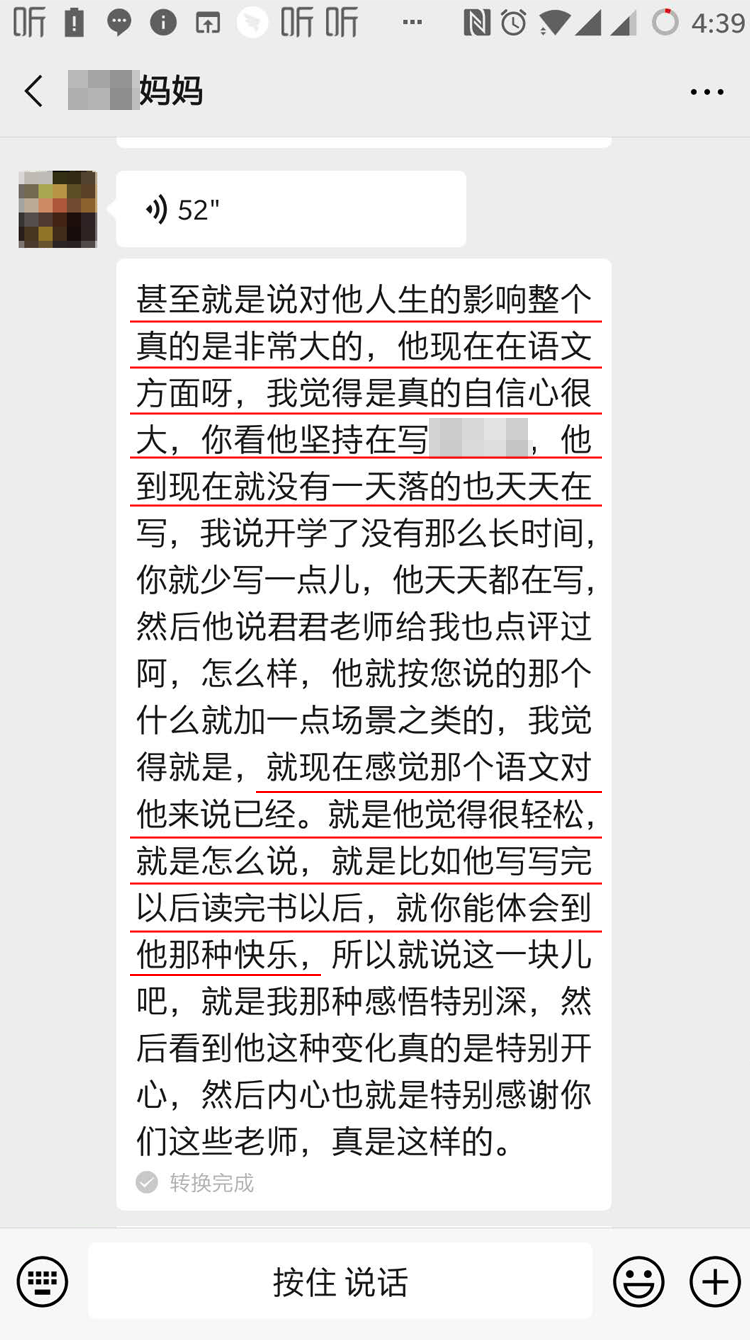
Task: Go back to the chat list
Action: 34,91
